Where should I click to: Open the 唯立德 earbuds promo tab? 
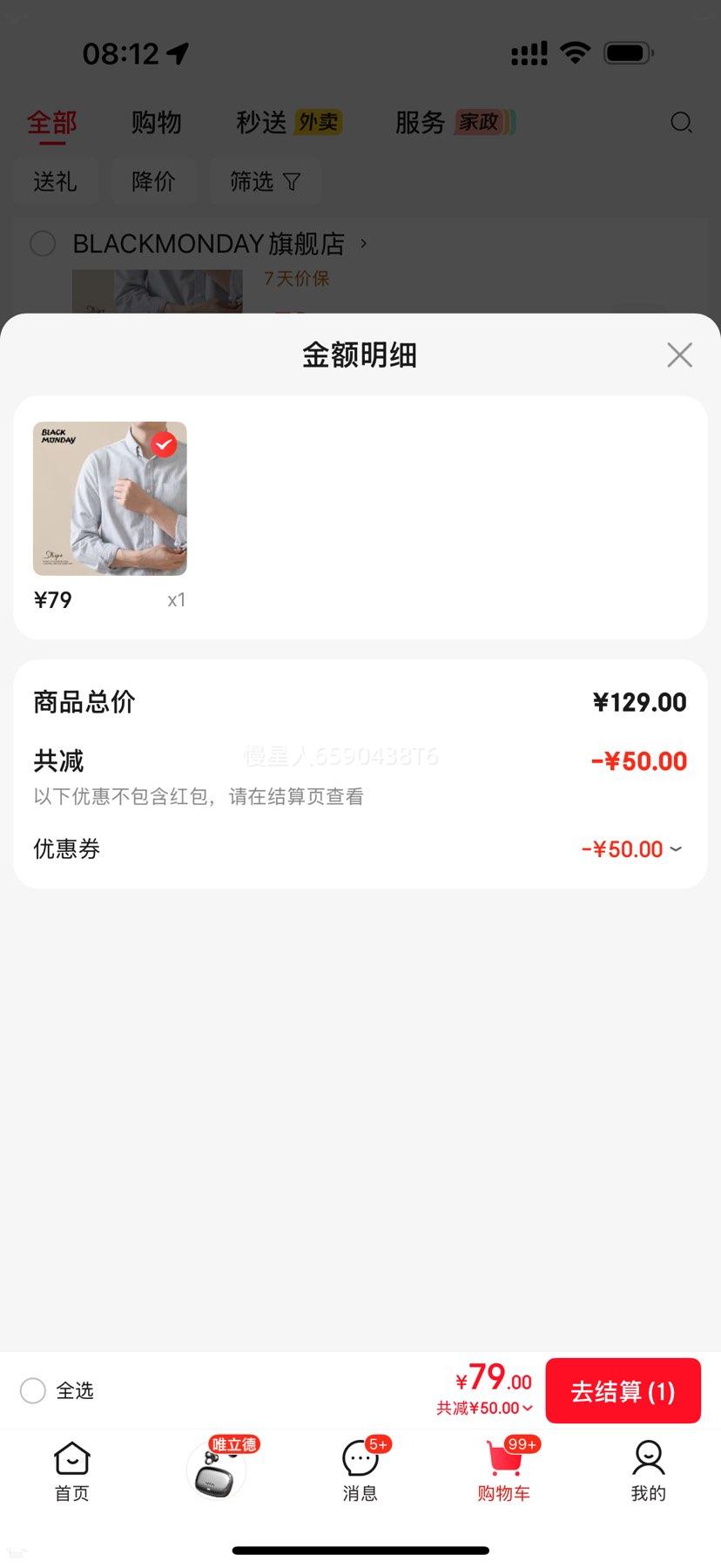pyautogui.click(x=216, y=1470)
